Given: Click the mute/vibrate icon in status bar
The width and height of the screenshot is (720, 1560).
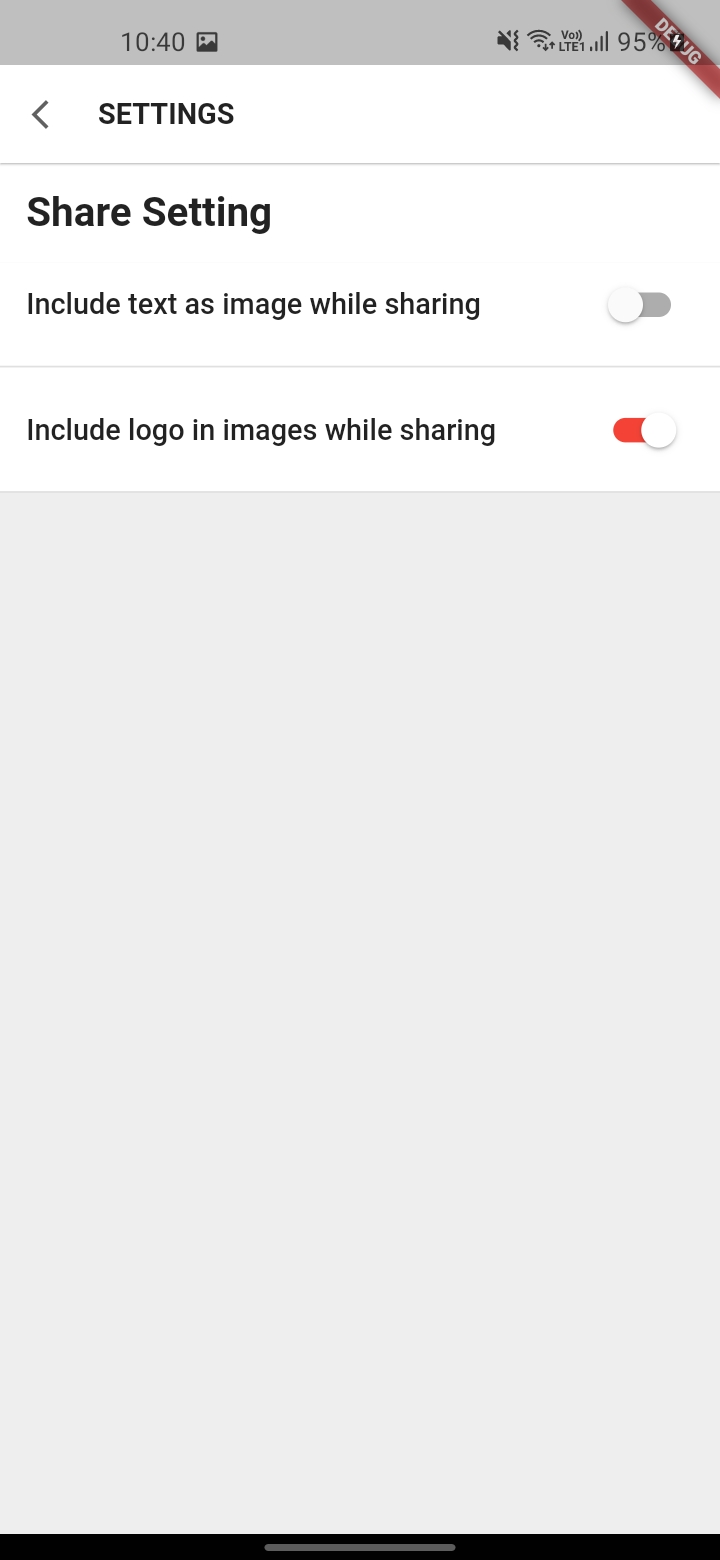Looking at the screenshot, I should (x=505, y=41).
